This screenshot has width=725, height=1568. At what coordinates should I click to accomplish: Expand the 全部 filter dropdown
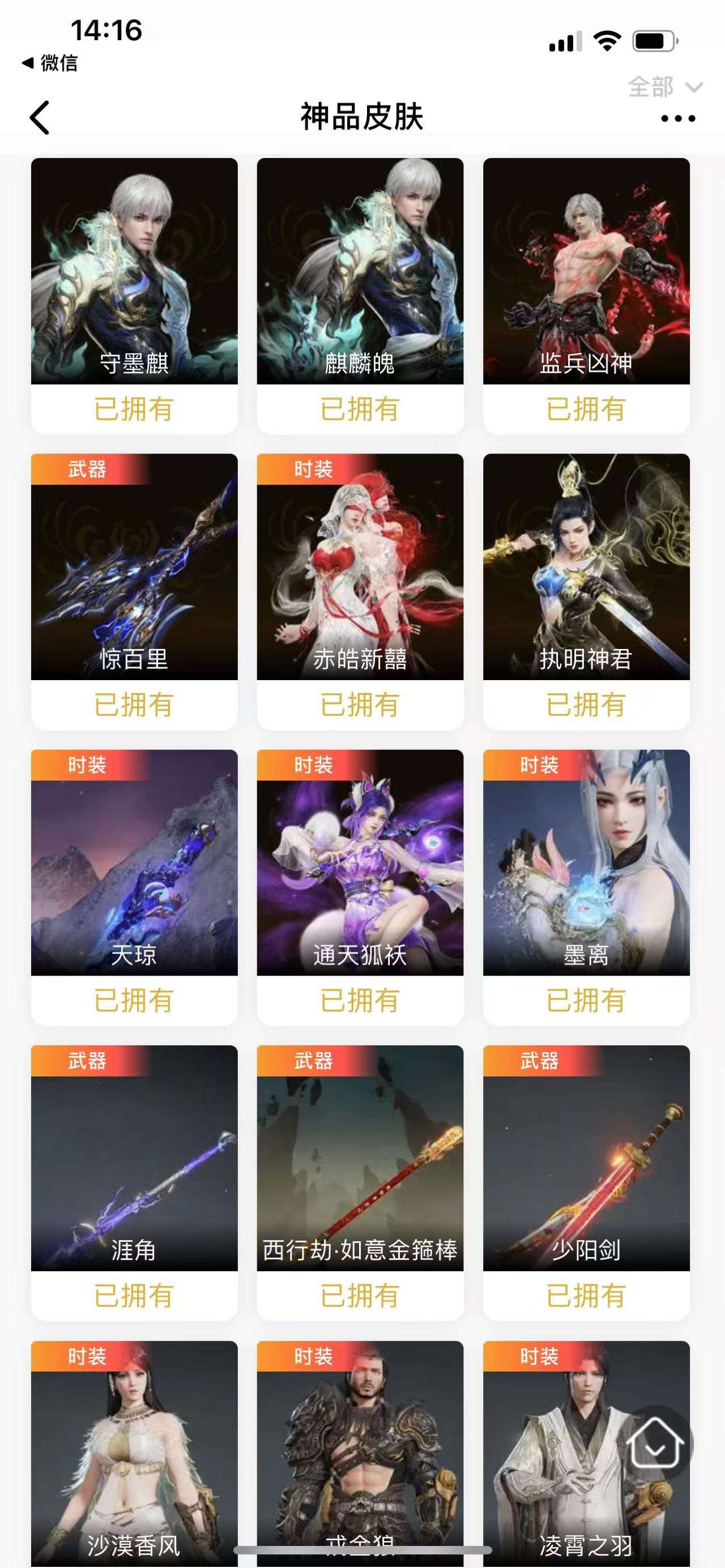coord(665,87)
